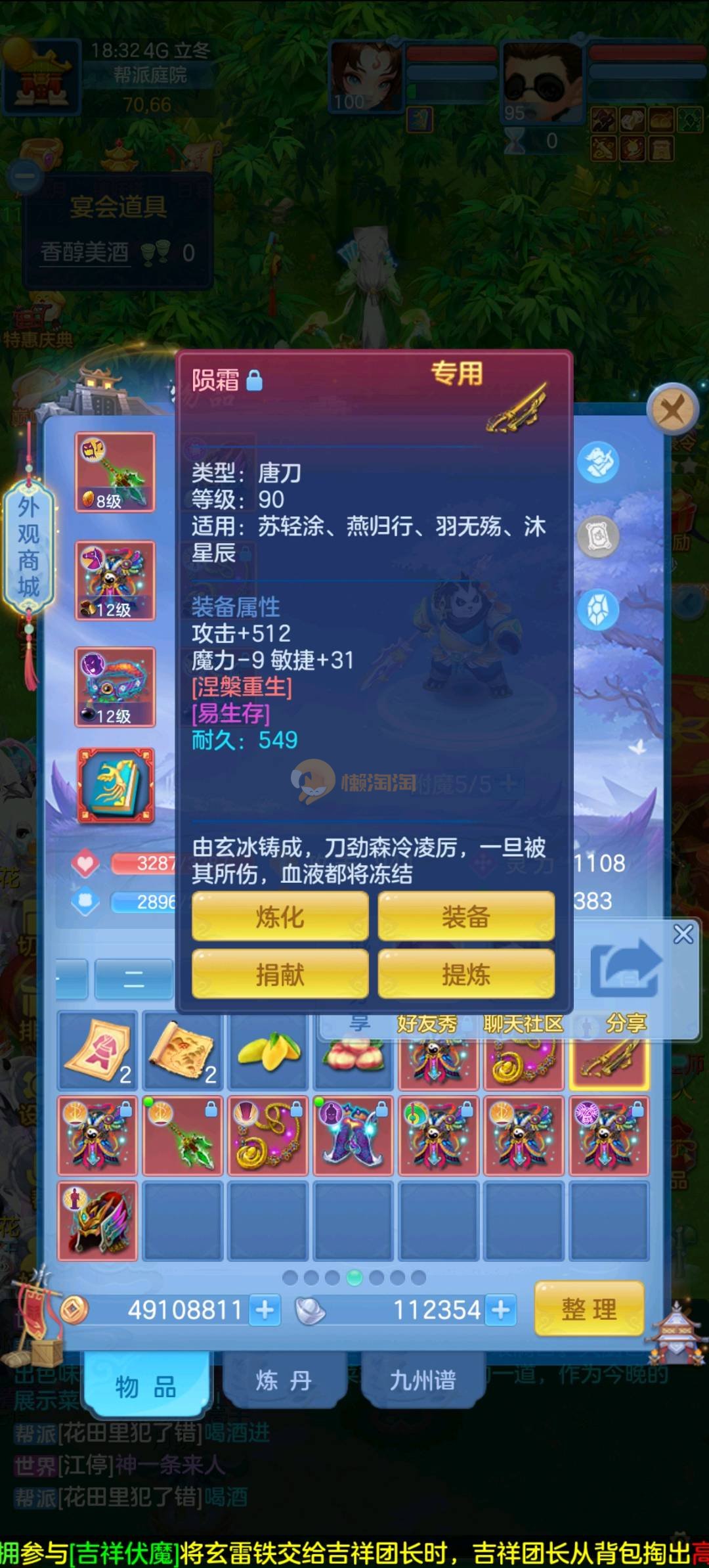The image size is (709, 1568).
Task: Add more gold coins with plus
Action: coord(265,1310)
